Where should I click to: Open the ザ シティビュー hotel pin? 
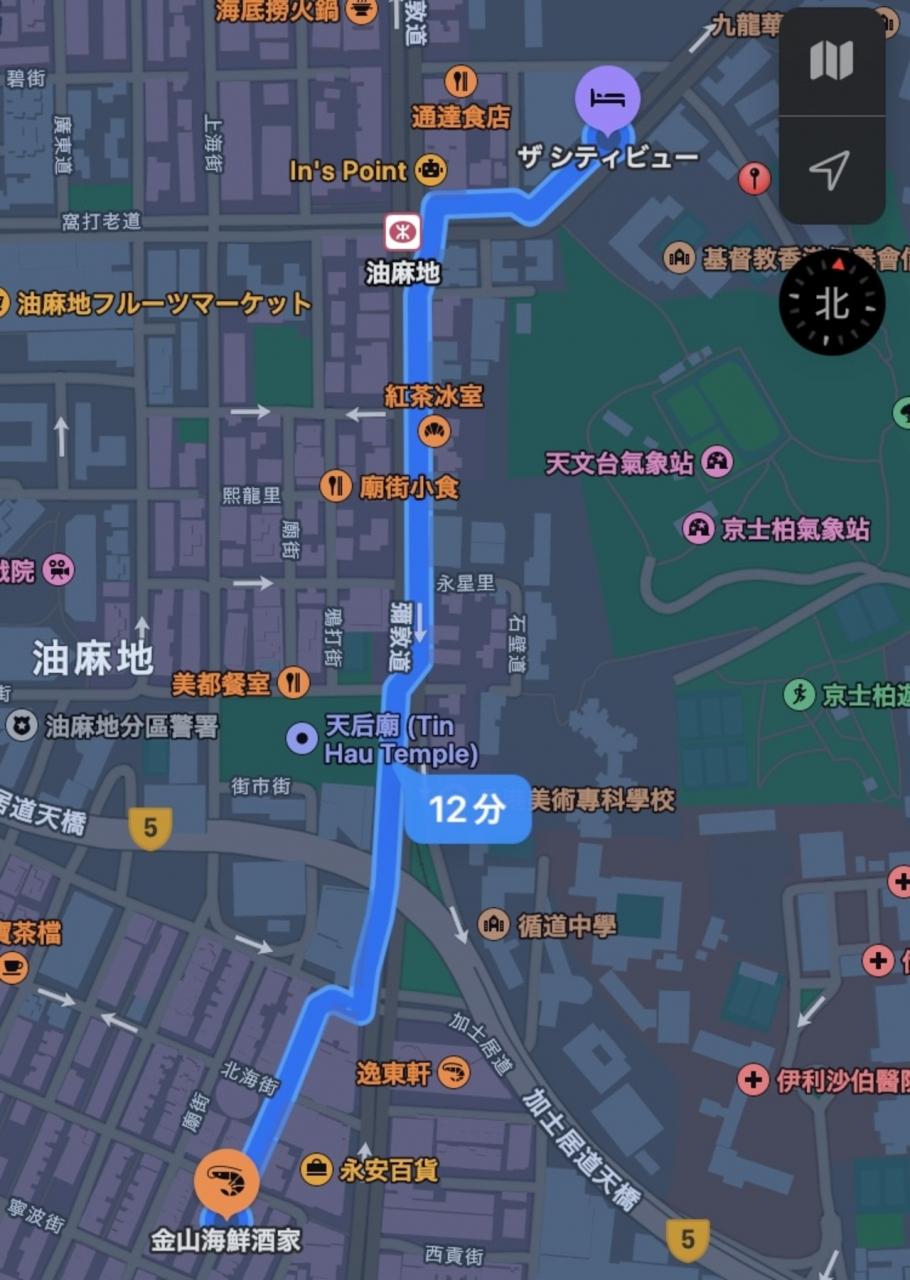pos(607,98)
